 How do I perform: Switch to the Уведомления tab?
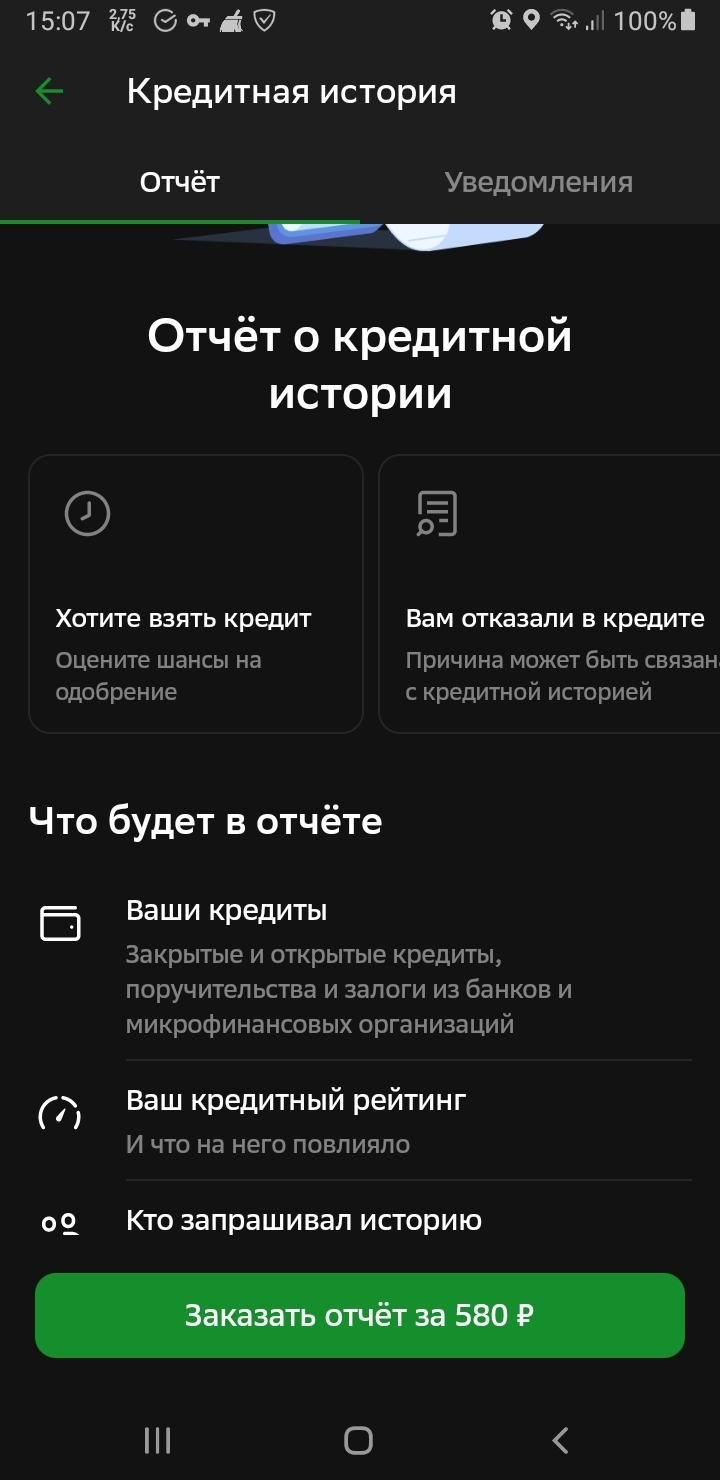[x=538, y=182]
